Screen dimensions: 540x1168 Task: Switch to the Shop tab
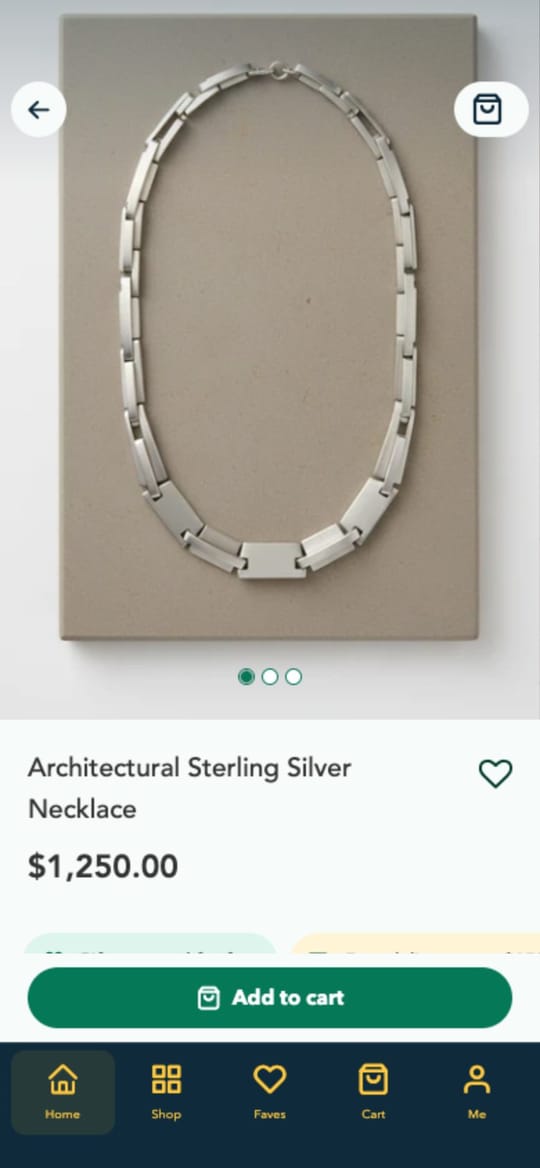(166, 1092)
